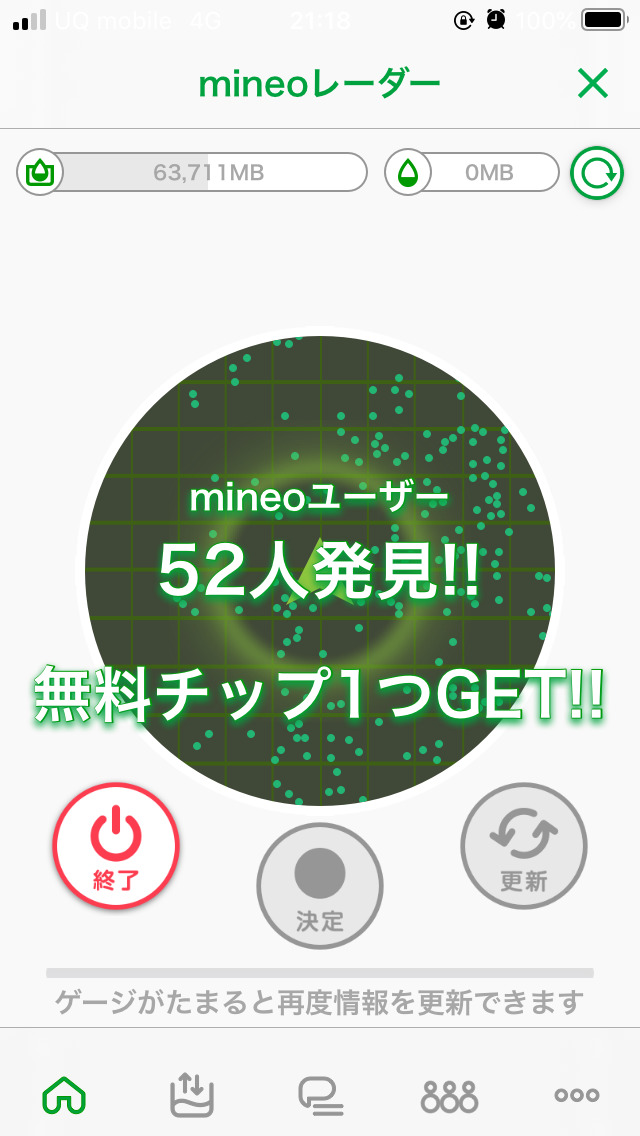640x1136 pixels.
Task: Tap the 更新 button
Action: click(524, 846)
